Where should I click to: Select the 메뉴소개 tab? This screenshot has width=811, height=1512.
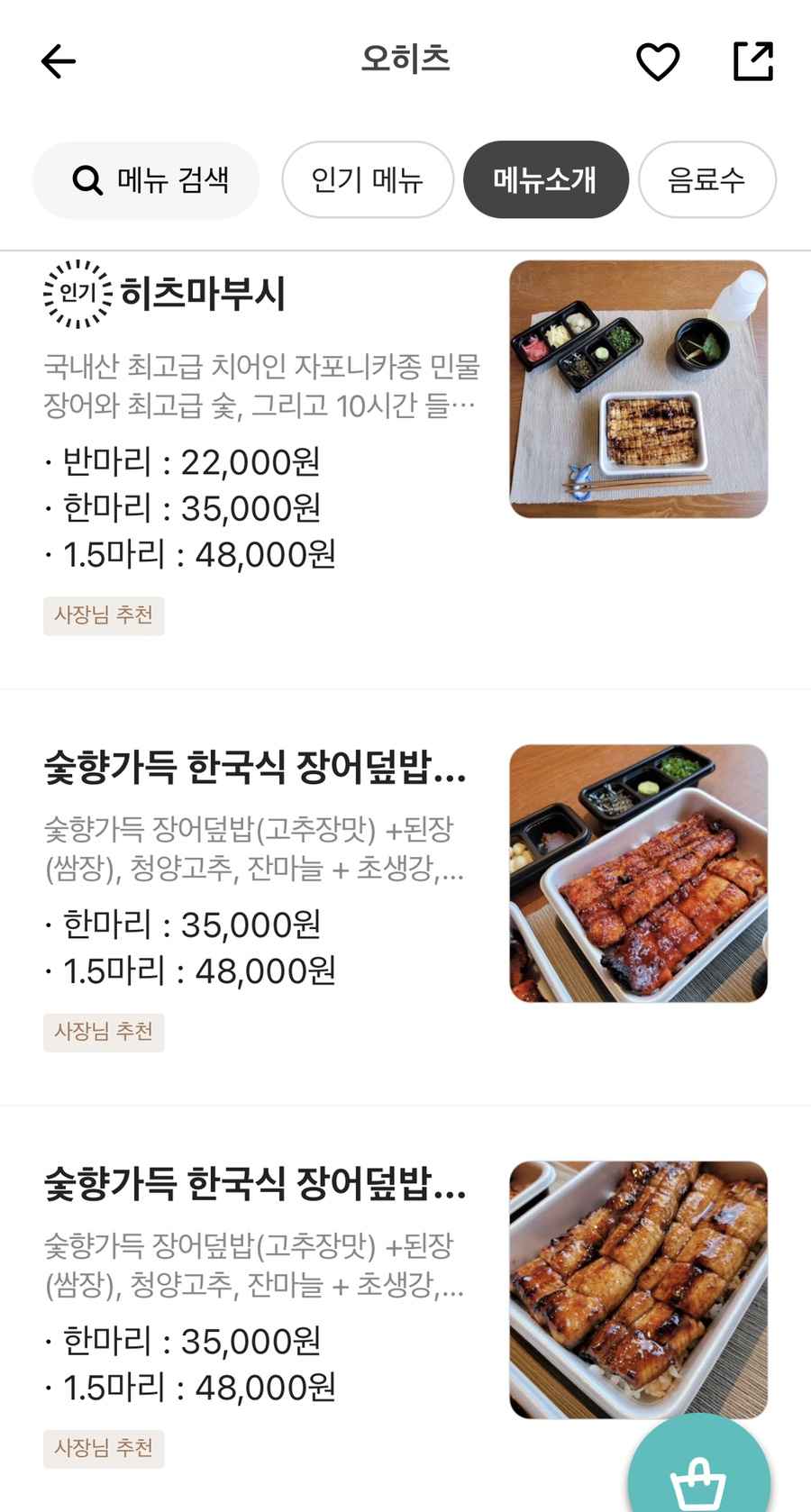pos(545,180)
